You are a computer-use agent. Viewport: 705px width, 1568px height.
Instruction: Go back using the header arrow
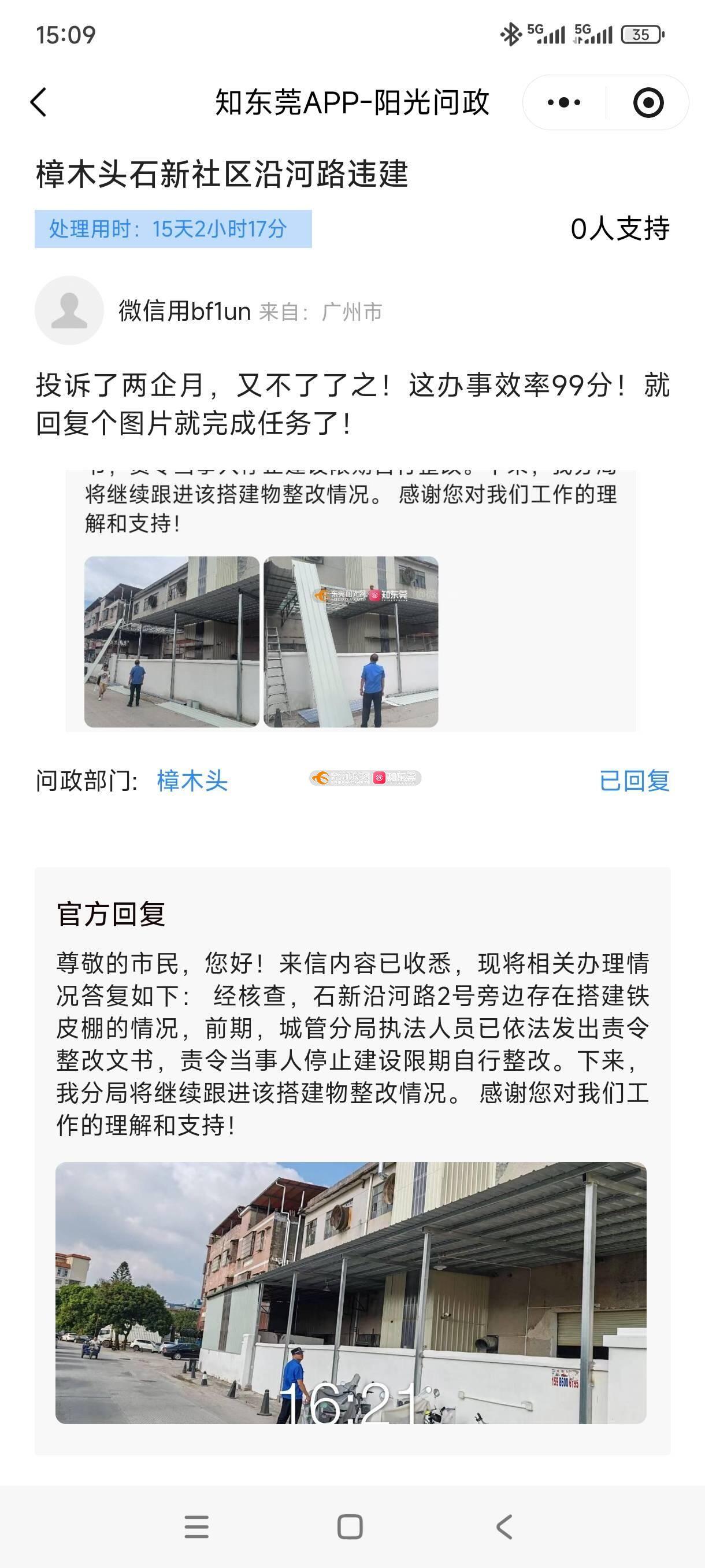click(39, 102)
